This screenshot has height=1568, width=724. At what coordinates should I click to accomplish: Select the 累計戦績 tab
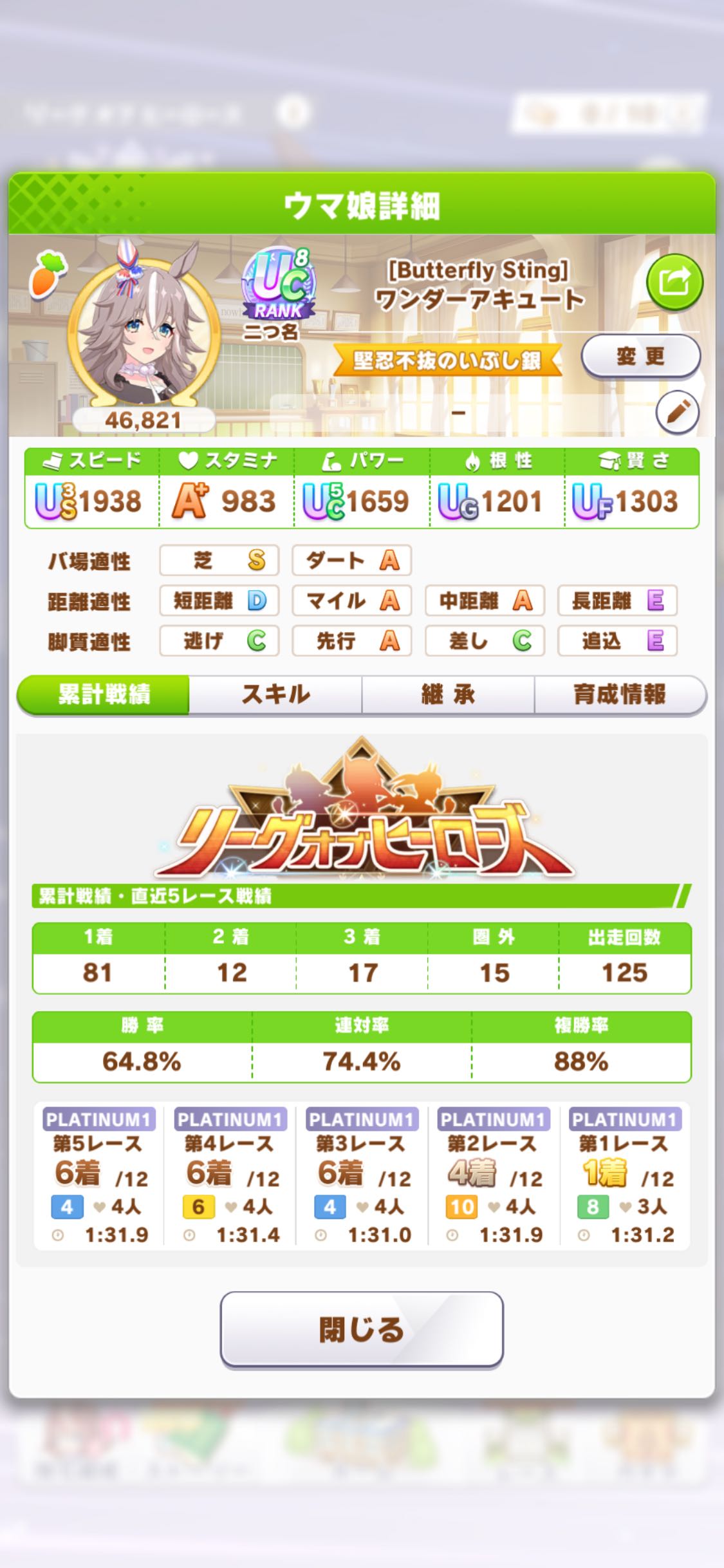coord(104,695)
